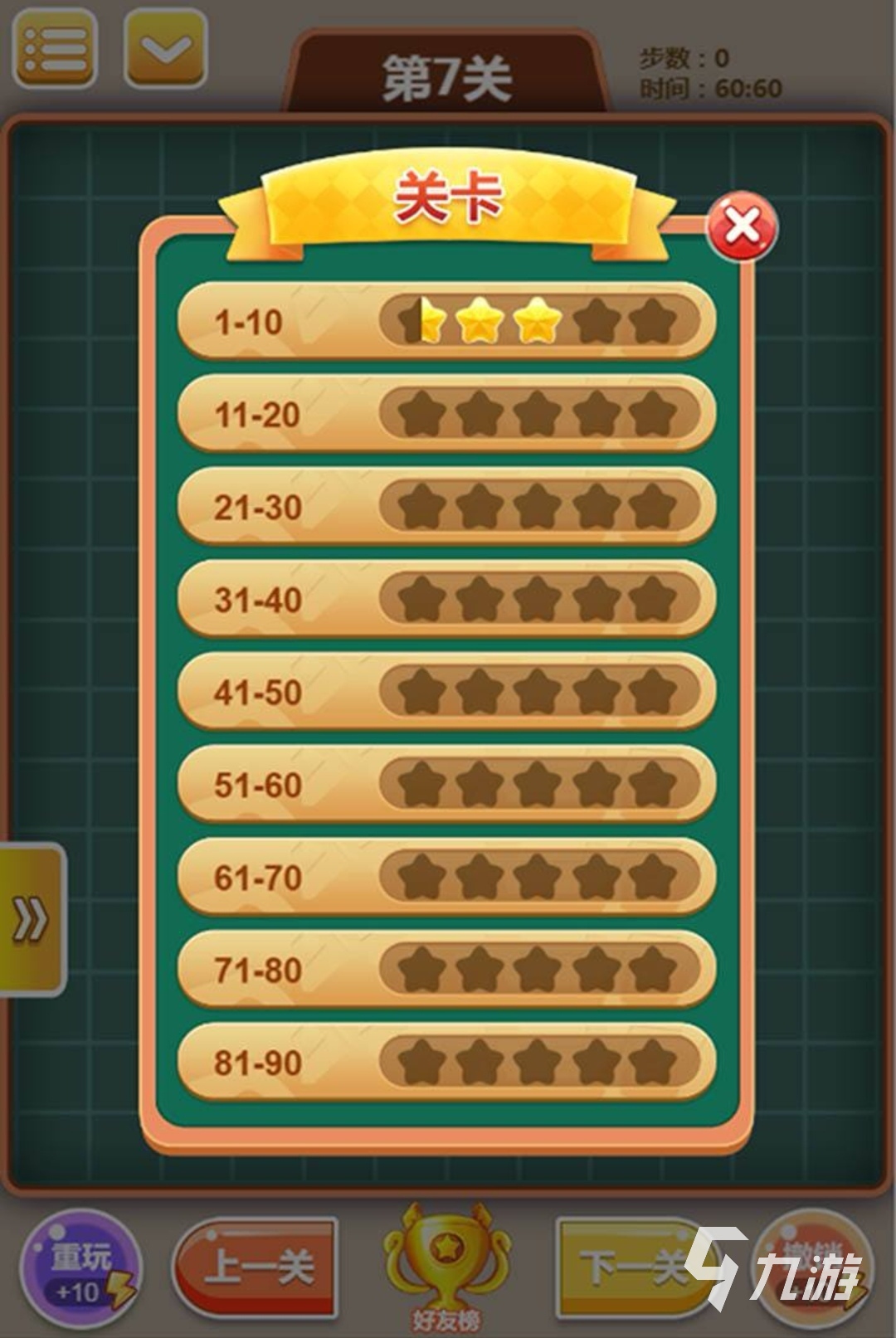896x1338 pixels.
Task: Open the 81-90 level group
Action: (x=446, y=1063)
